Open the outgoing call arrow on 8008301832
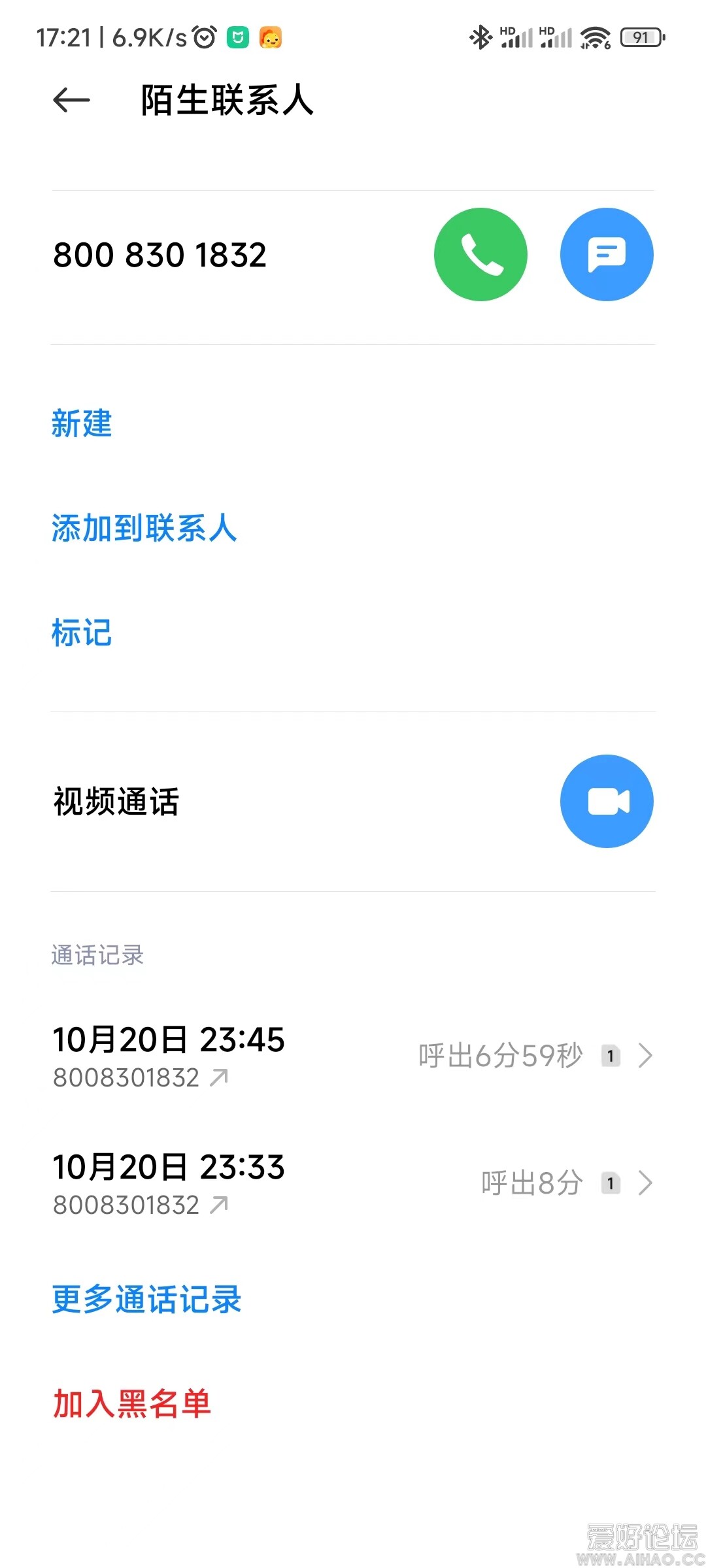The width and height of the screenshot is (706, 1568). point(219,1075)
